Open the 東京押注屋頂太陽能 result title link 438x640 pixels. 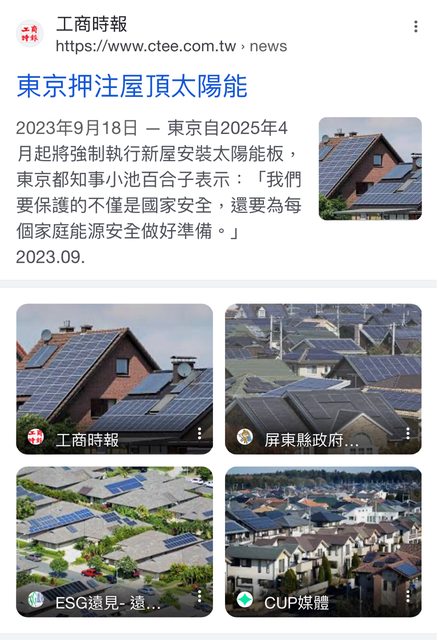pyautogui.click(x=132, y=86)
